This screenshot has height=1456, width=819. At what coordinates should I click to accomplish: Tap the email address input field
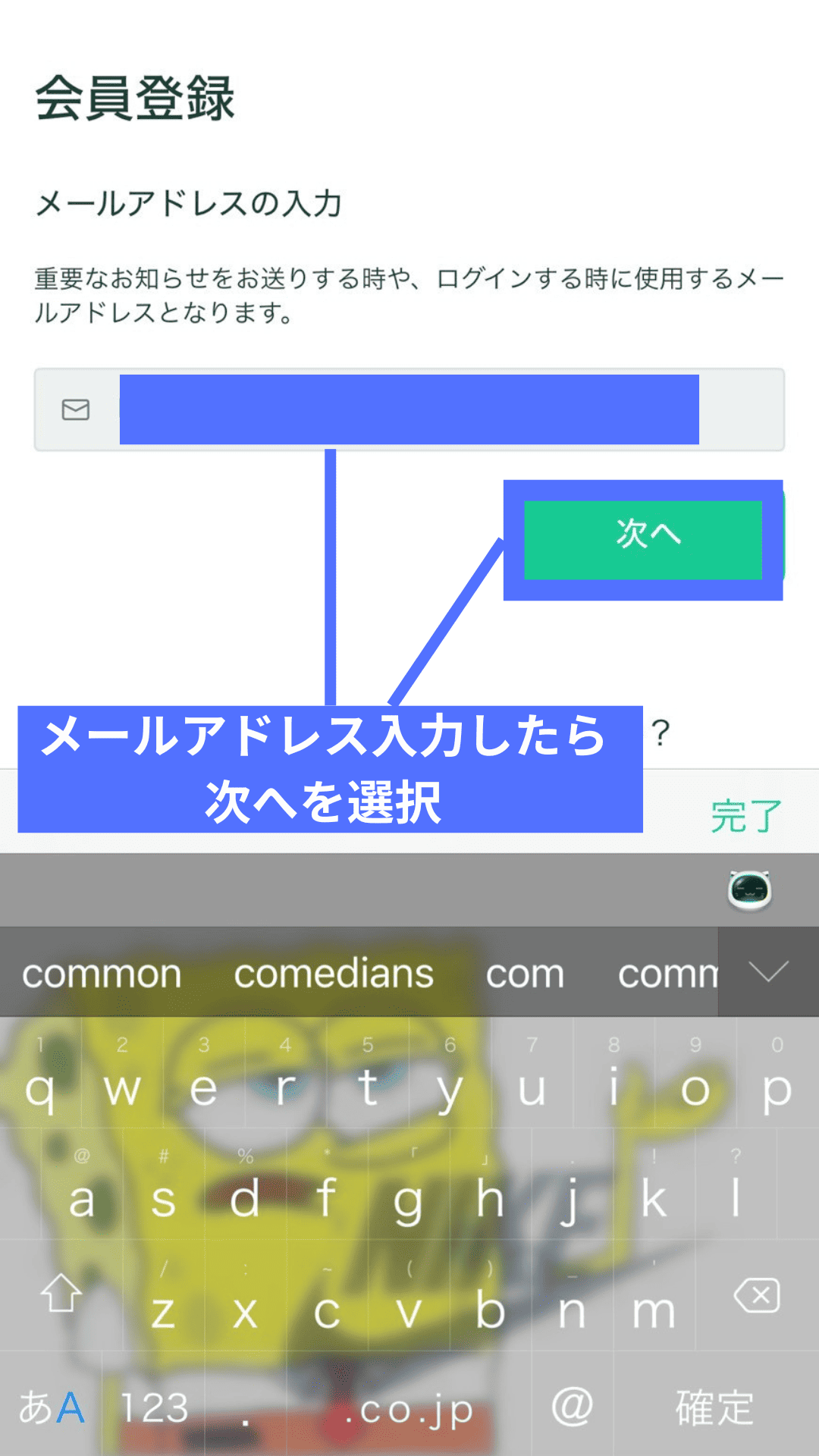tap(409, 409)
